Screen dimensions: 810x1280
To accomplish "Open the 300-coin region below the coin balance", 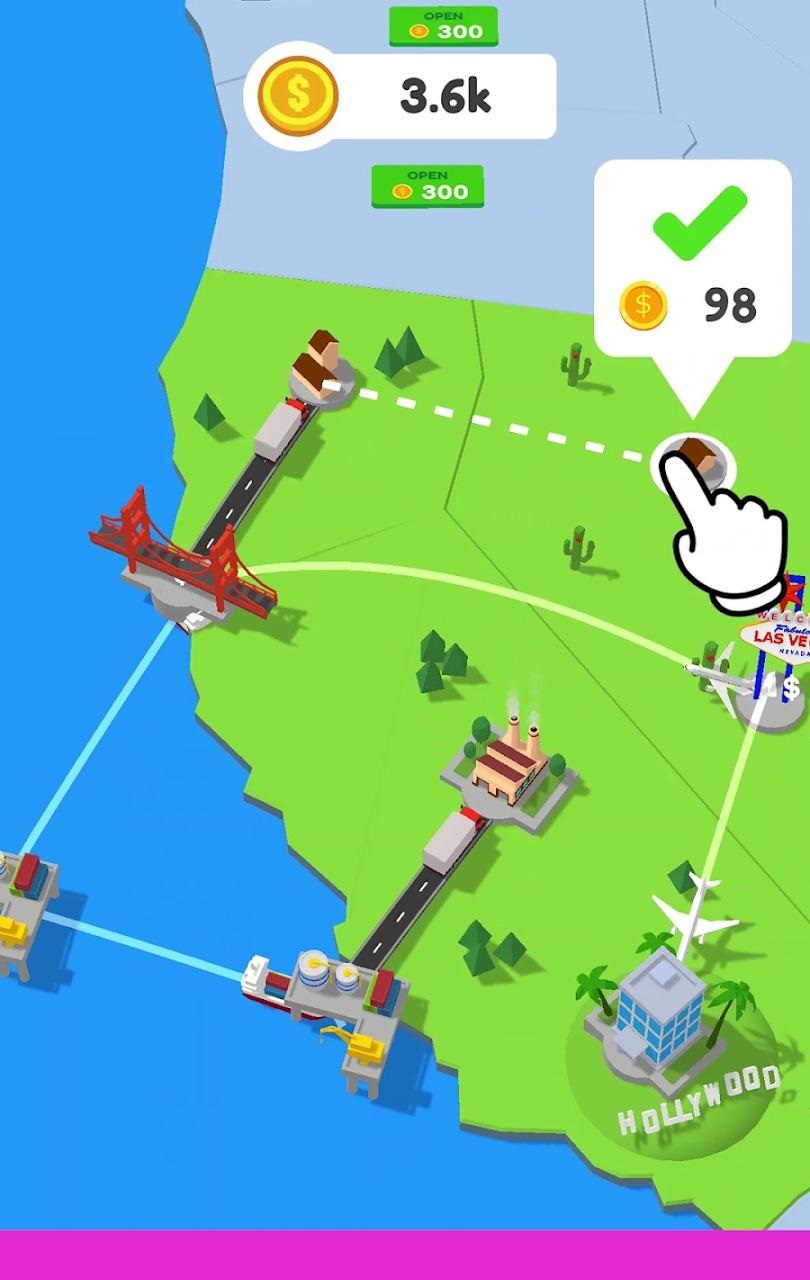I will [428, 187].
